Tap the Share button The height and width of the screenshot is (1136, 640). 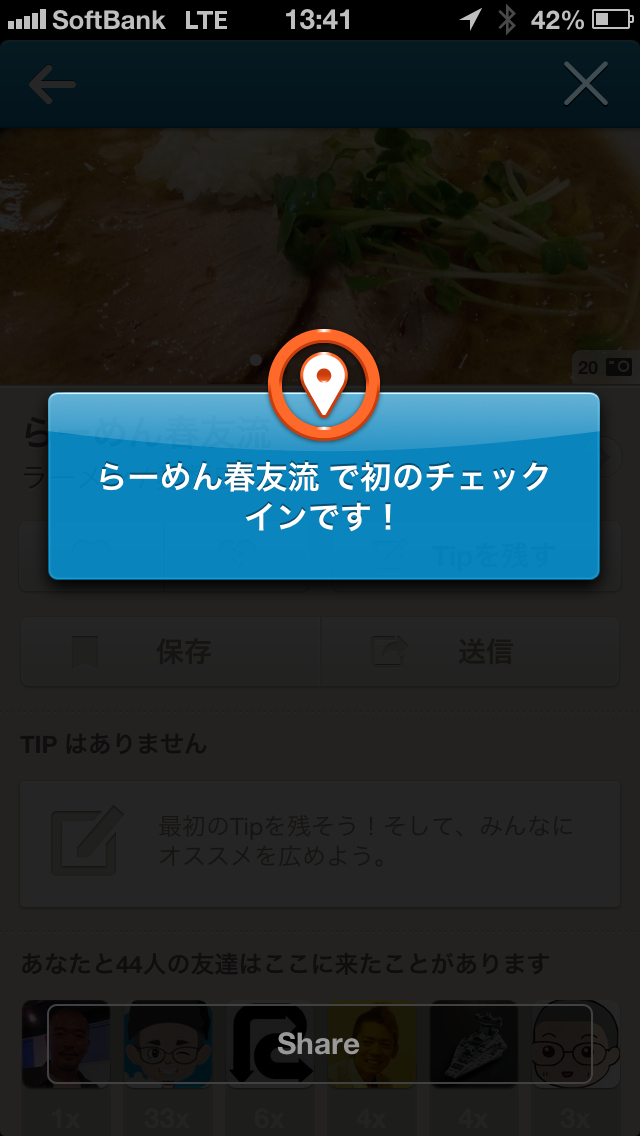(319, 1044)
